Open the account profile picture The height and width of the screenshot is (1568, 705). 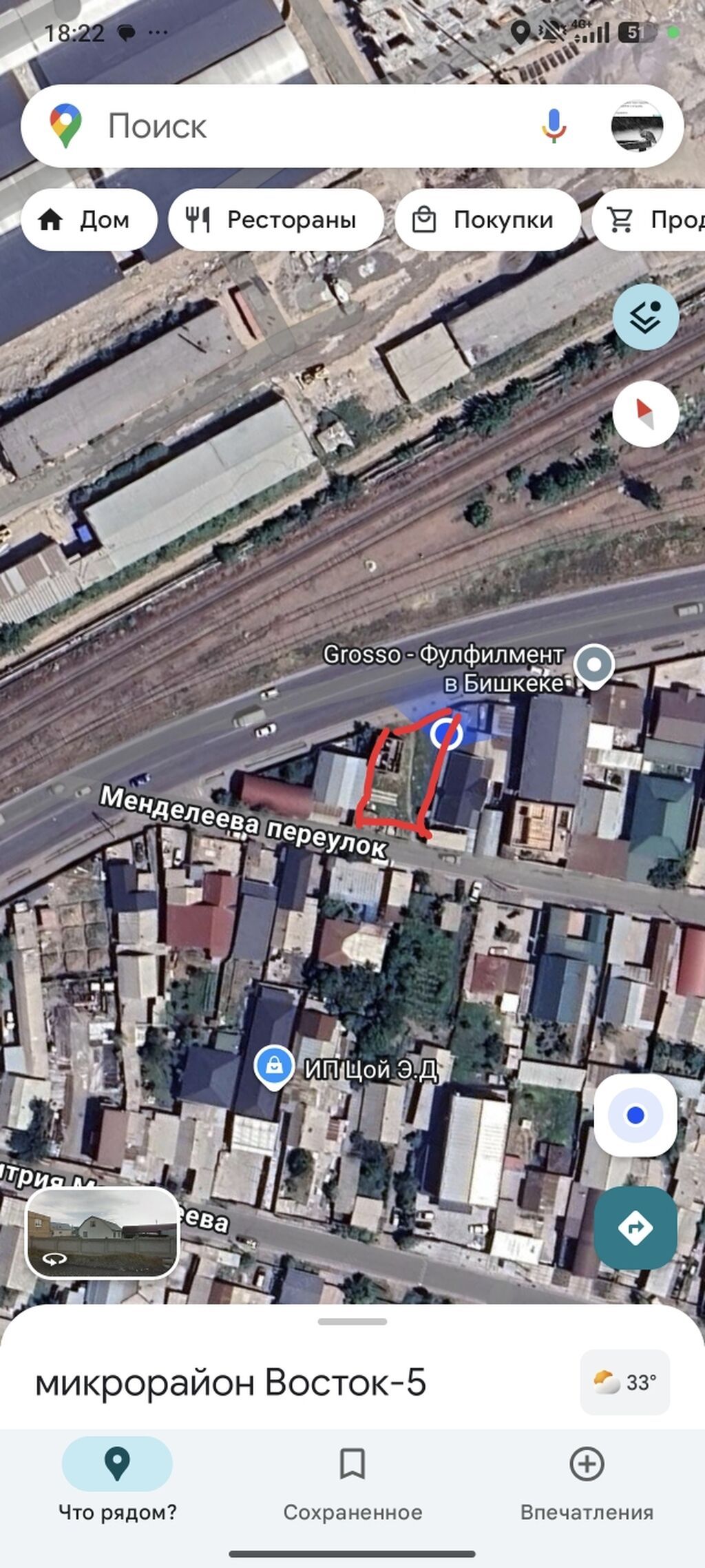(638, 126)
